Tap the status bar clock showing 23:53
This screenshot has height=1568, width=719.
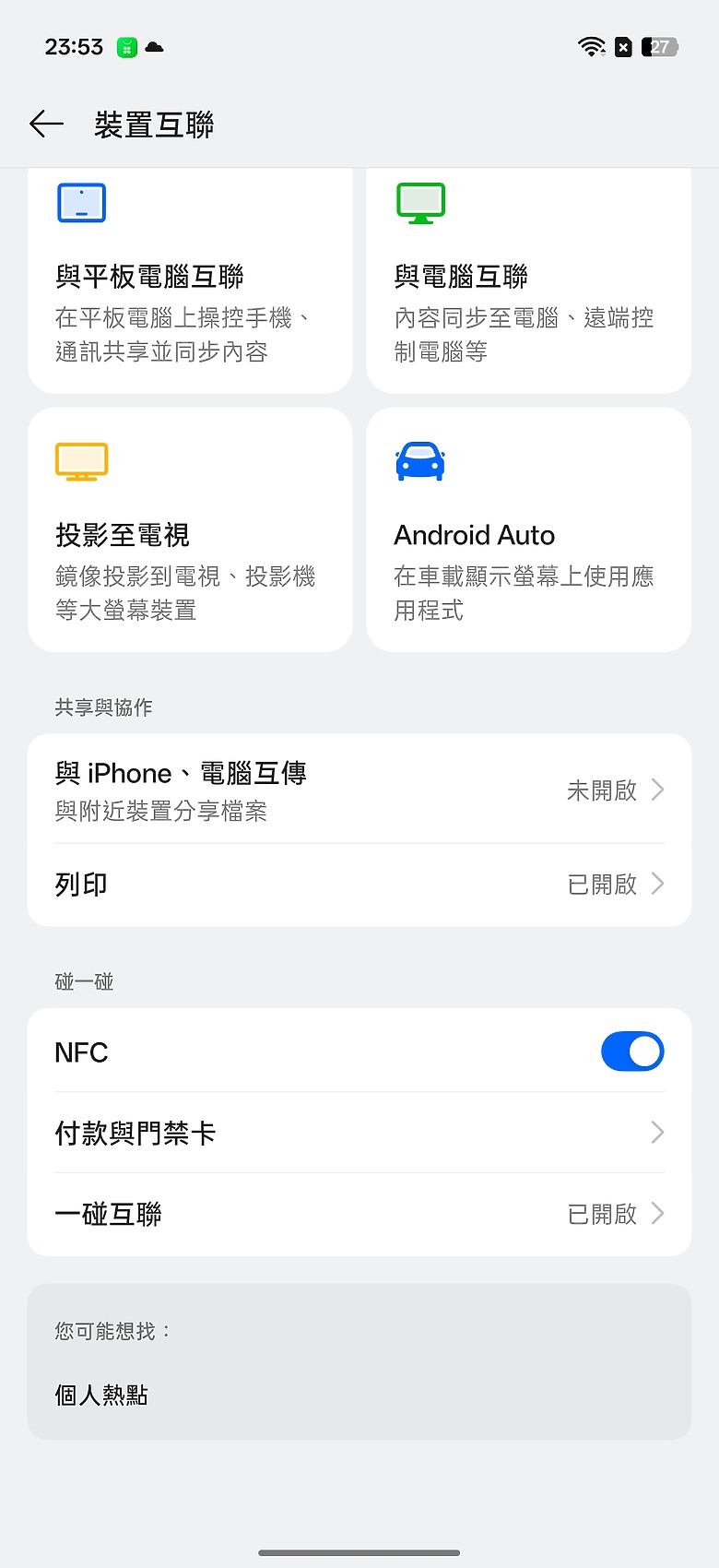[73, 46]
